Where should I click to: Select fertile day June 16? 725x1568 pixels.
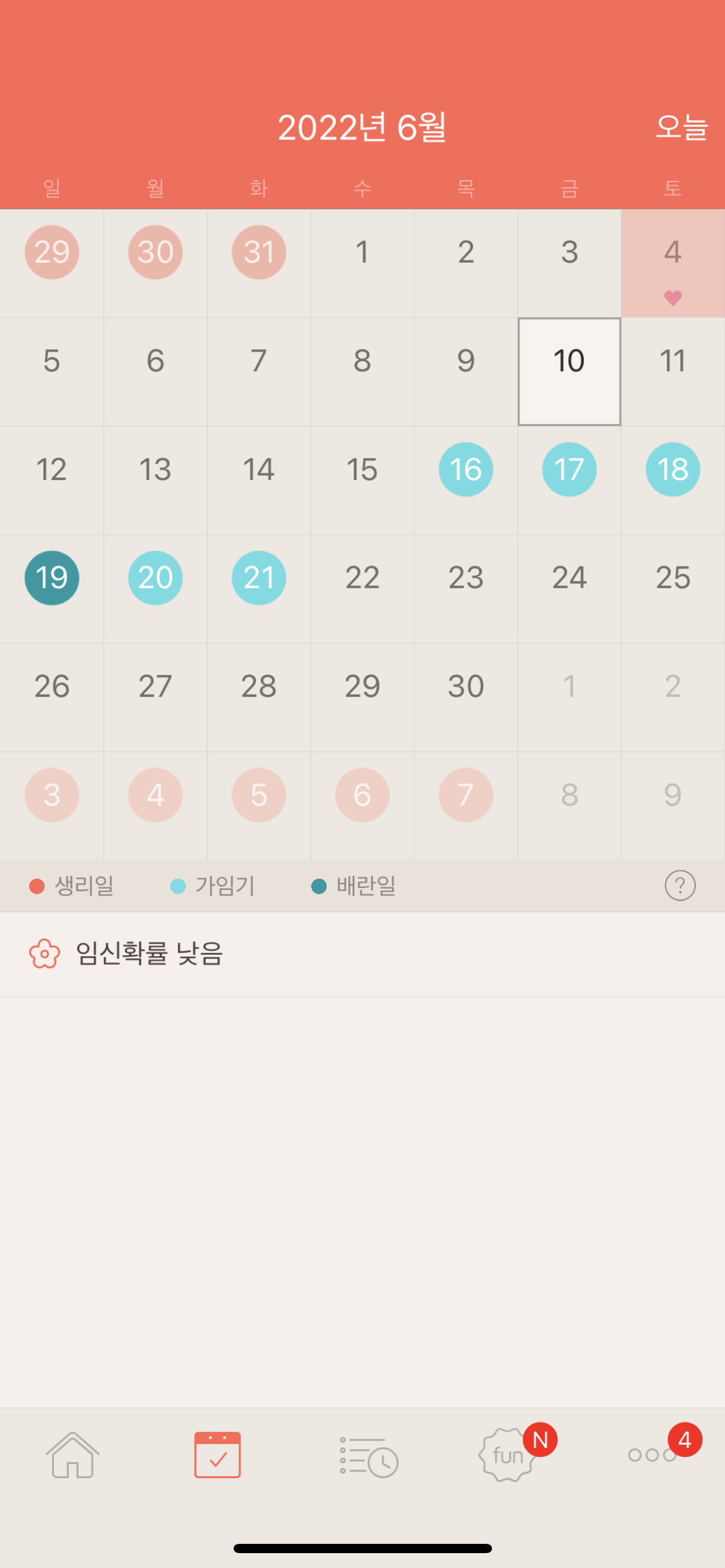tap(466, 469)
